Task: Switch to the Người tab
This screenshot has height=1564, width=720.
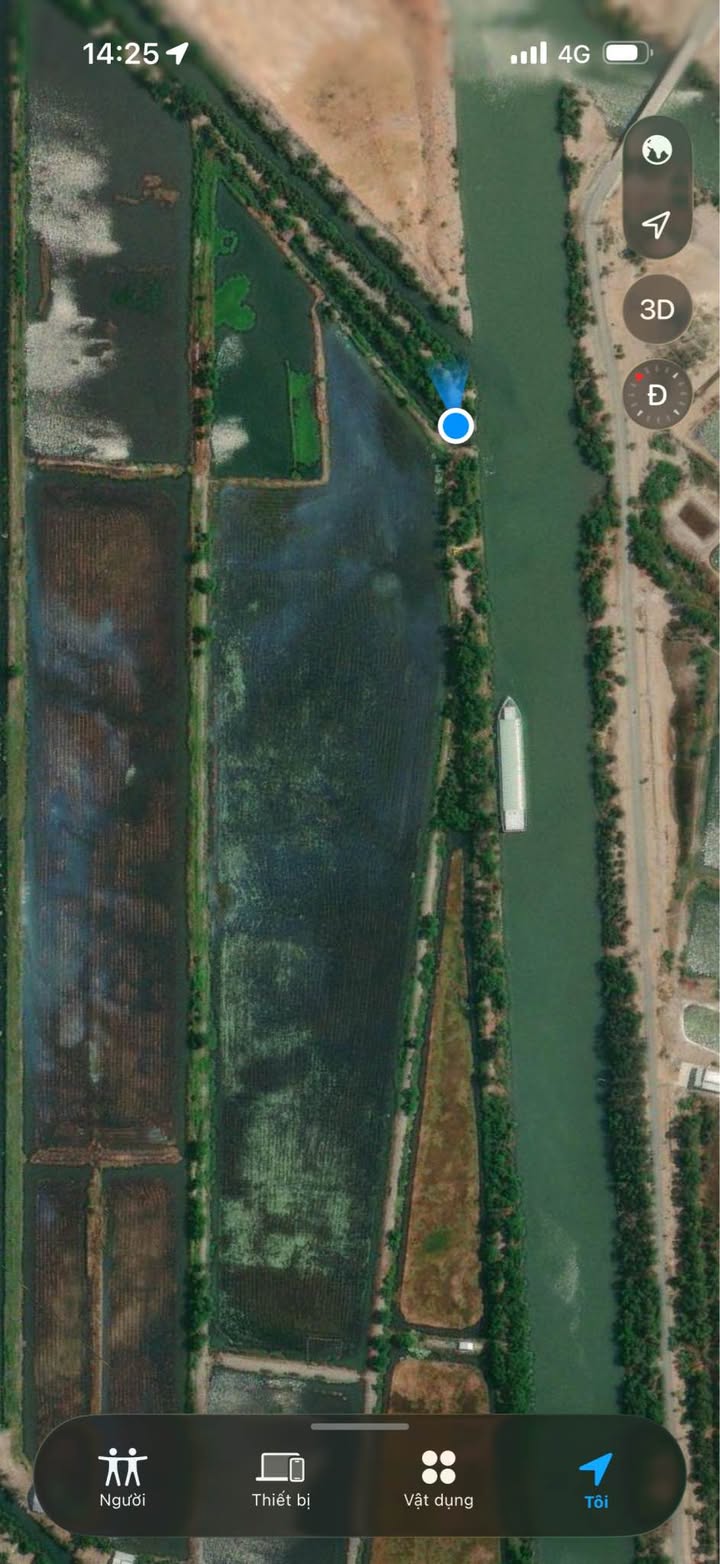Action: tap(122, 1478)
